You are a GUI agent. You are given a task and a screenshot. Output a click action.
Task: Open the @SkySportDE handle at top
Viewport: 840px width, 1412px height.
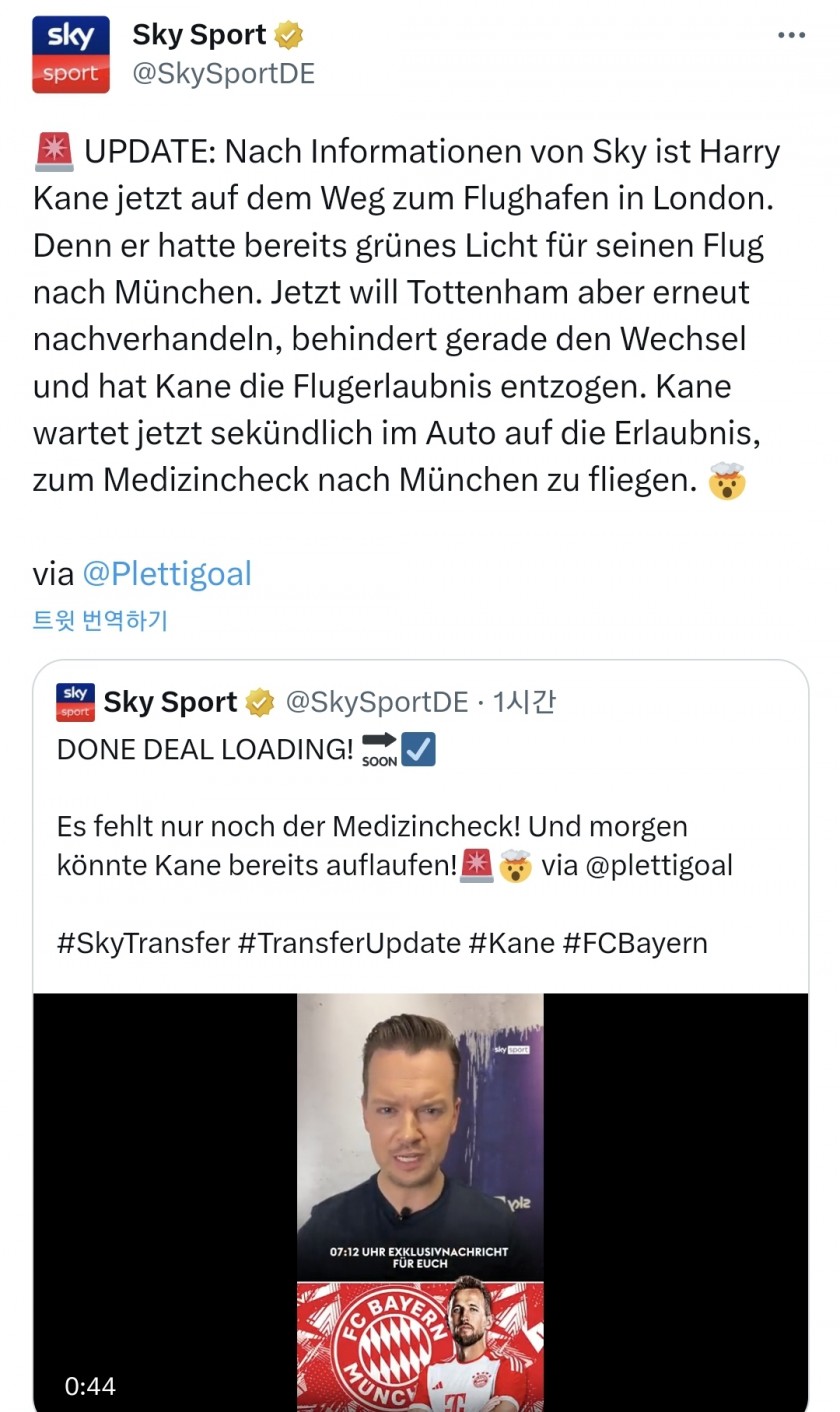click(x=224, y=74)
